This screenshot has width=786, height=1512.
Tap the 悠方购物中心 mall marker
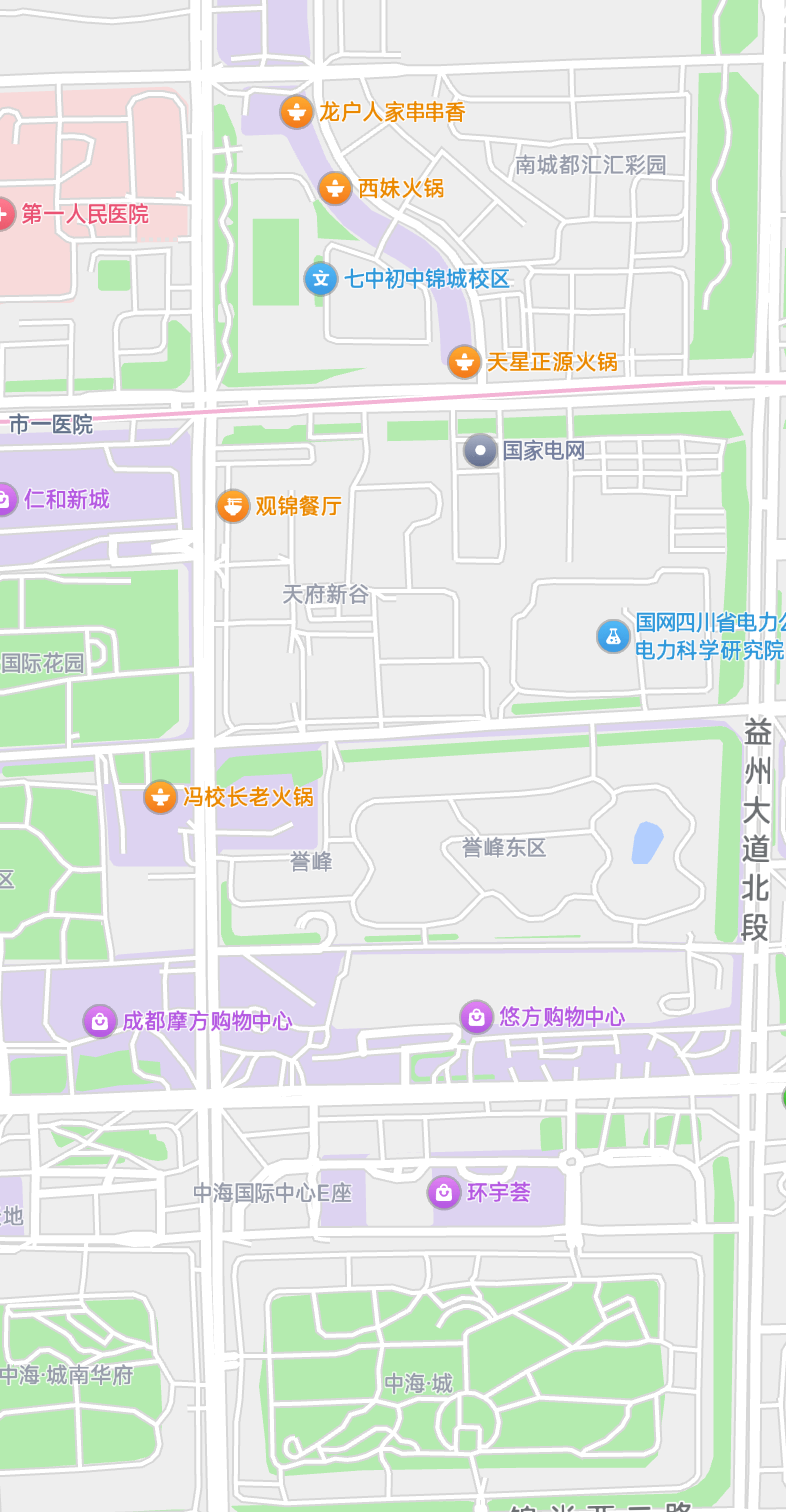click(477, 1017)
